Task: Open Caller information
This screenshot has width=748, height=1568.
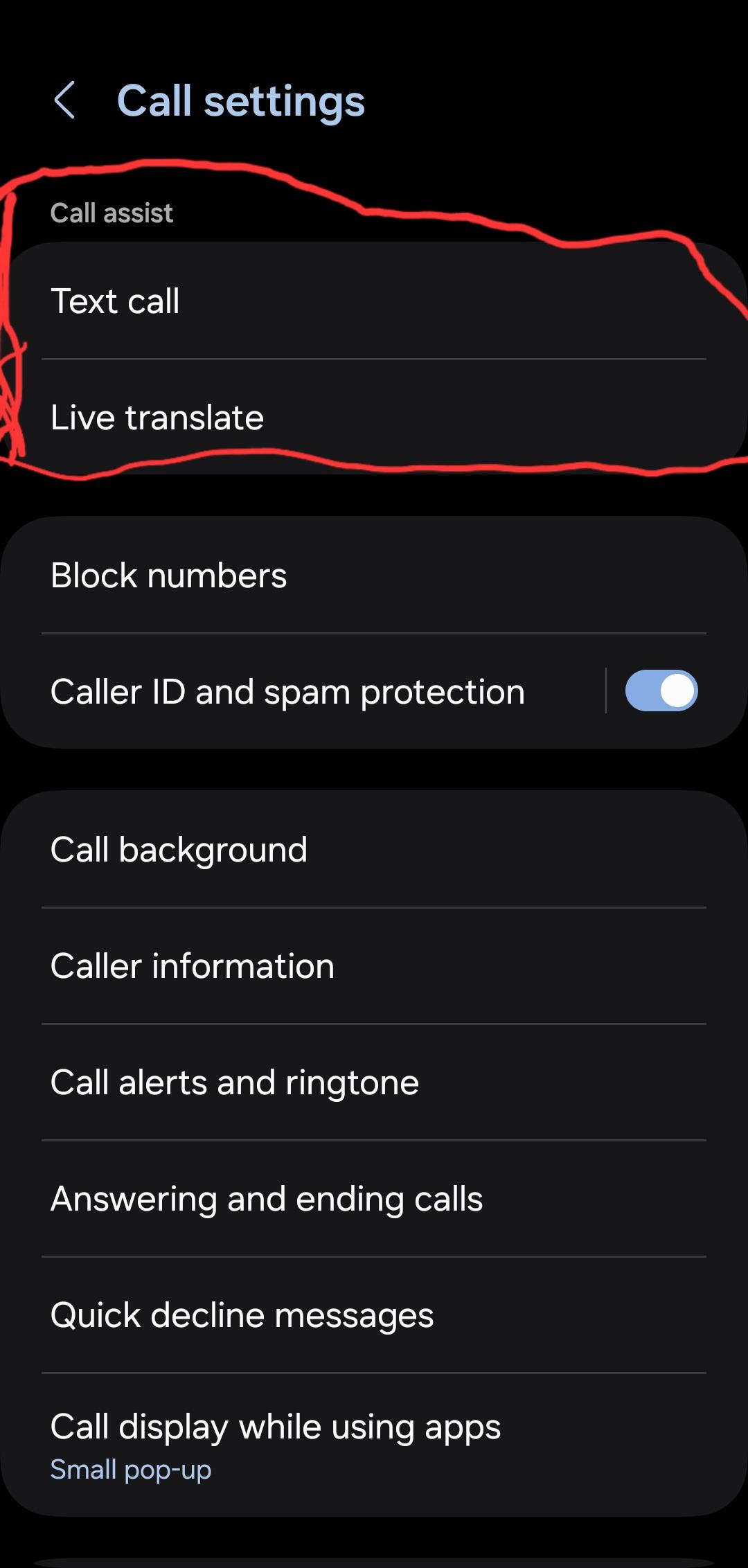Action: tap(374, 966)
